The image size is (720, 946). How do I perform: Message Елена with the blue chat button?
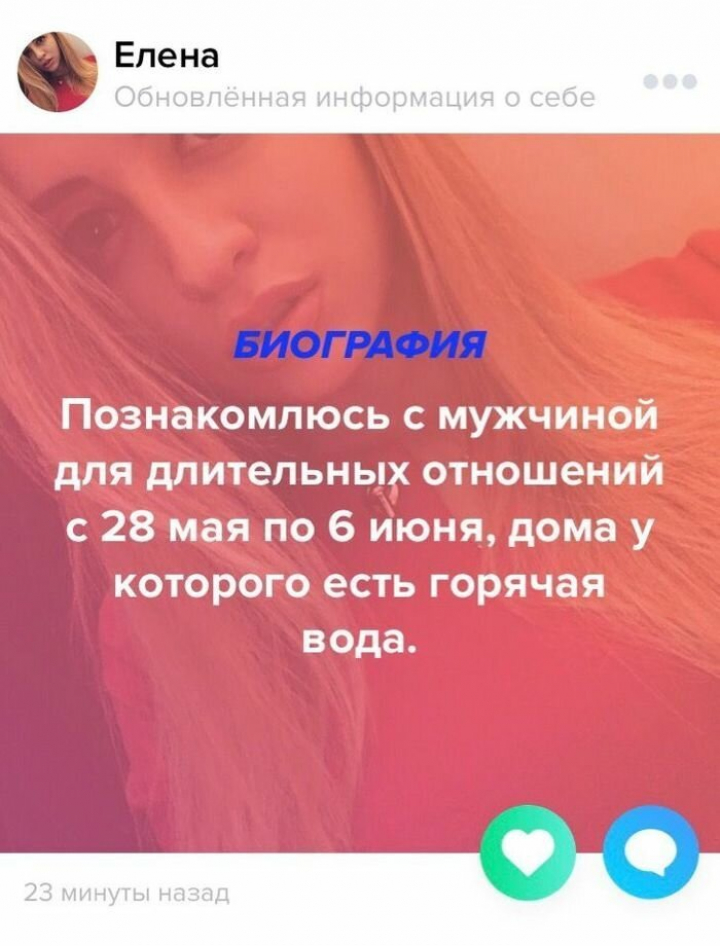[652, 853]
